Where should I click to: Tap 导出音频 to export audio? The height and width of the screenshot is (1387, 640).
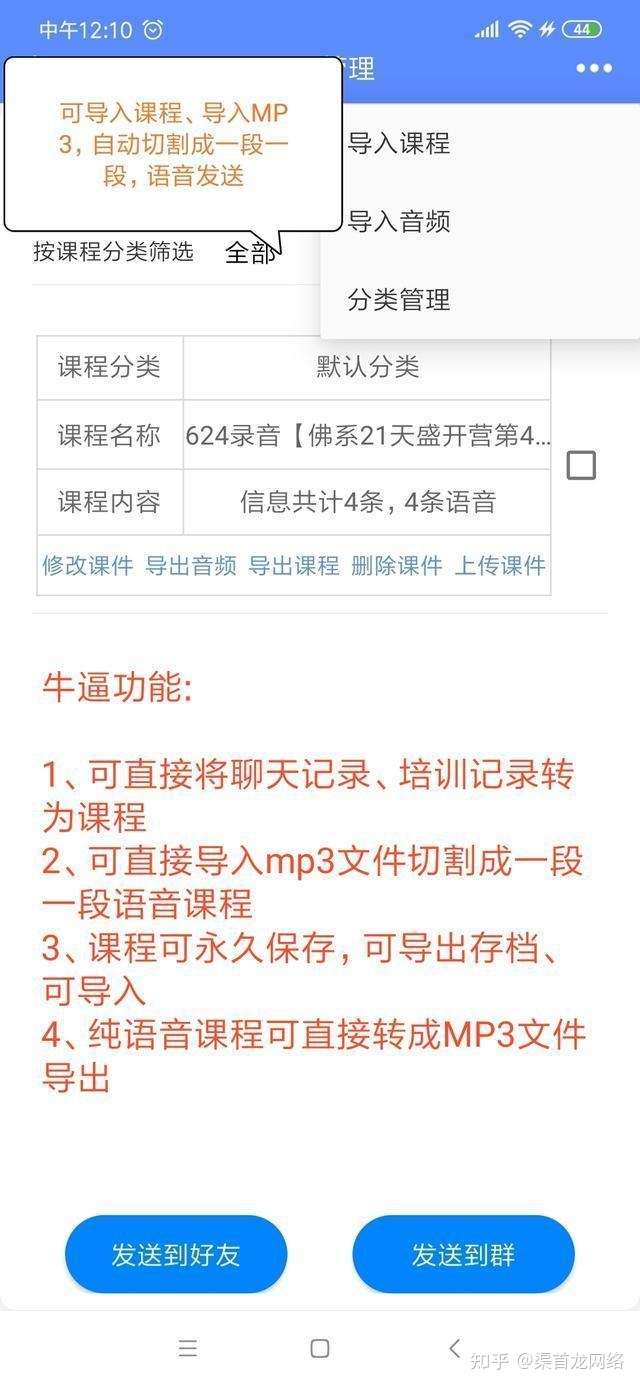pos(191,566)
